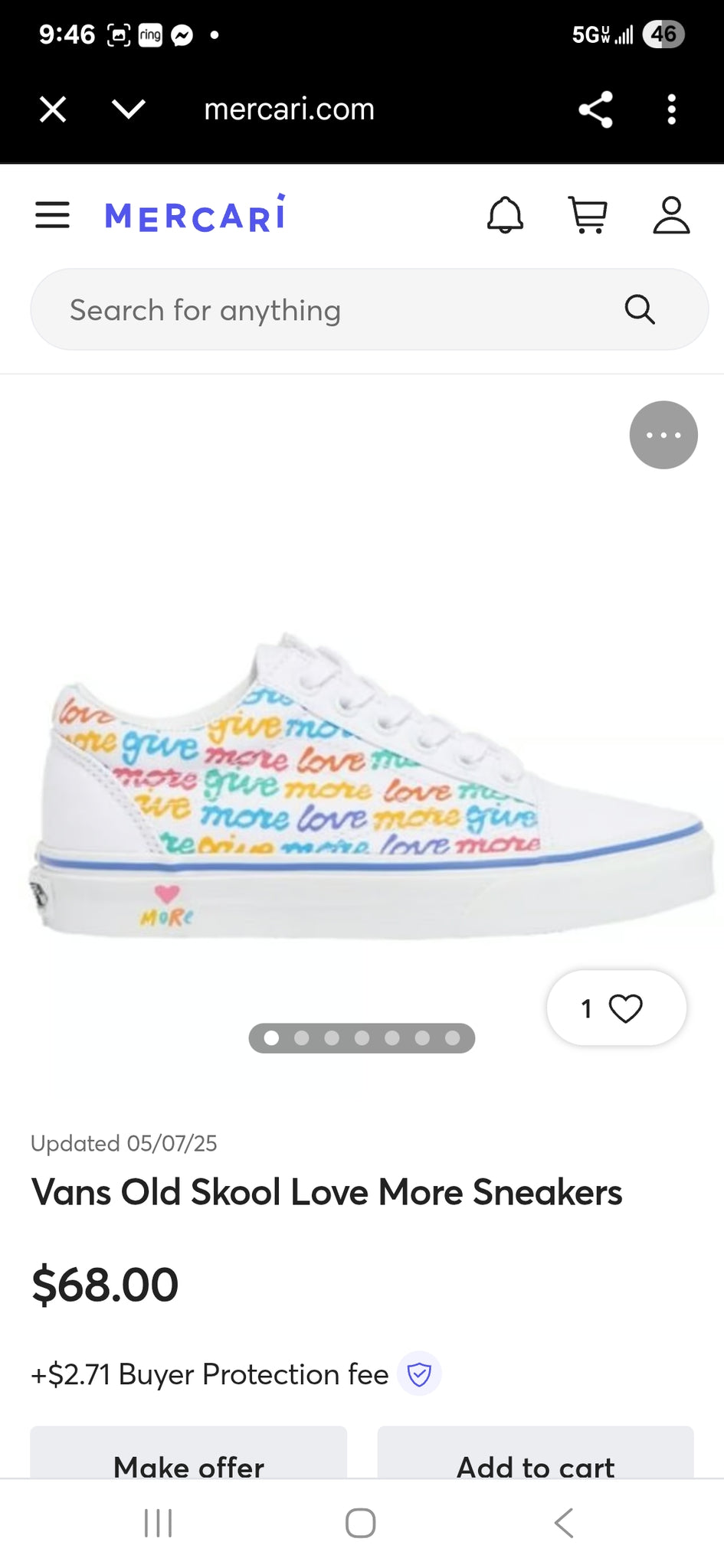Open the listing's more options button
Viewport: 724px width, 1568px height.
point(663,435)
